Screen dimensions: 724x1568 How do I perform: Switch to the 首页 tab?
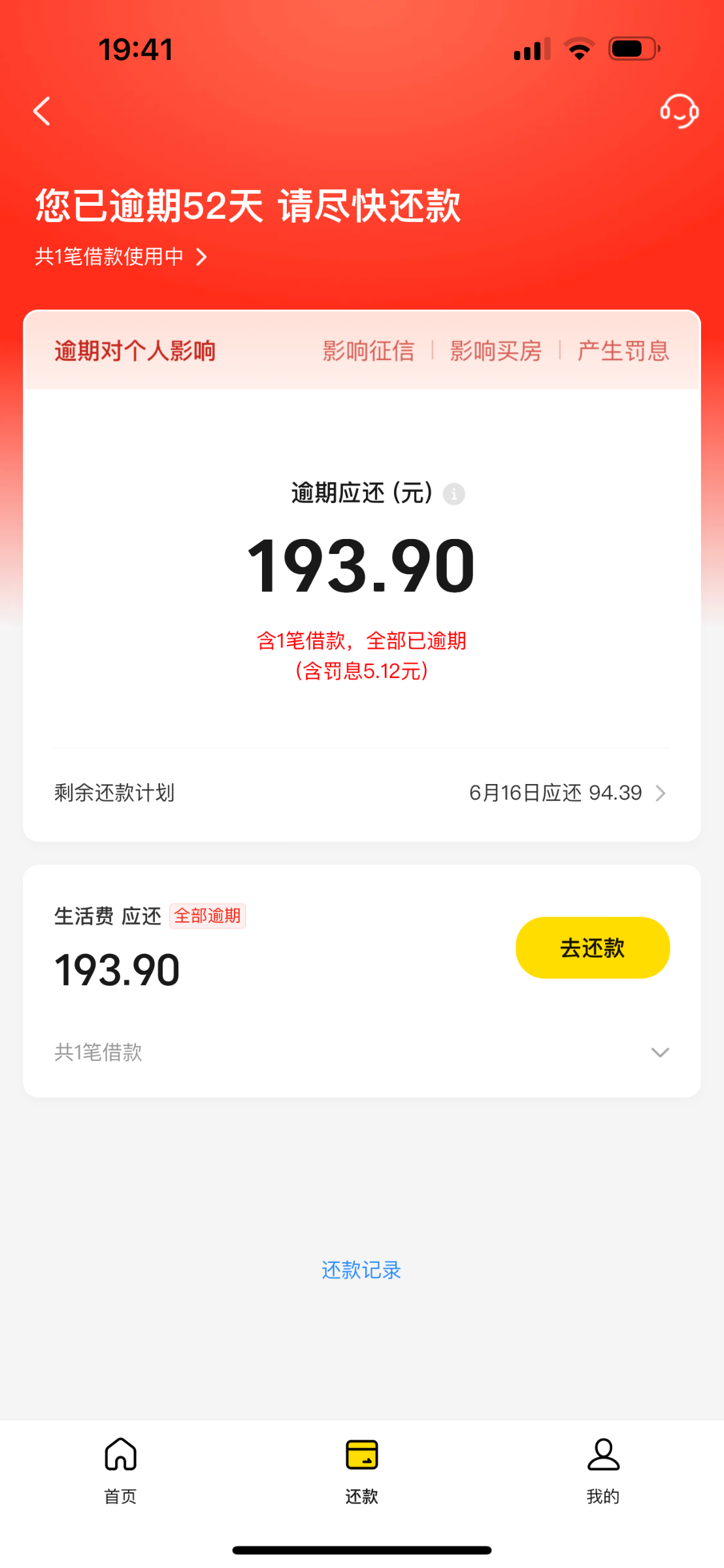tap(121, 1471)
